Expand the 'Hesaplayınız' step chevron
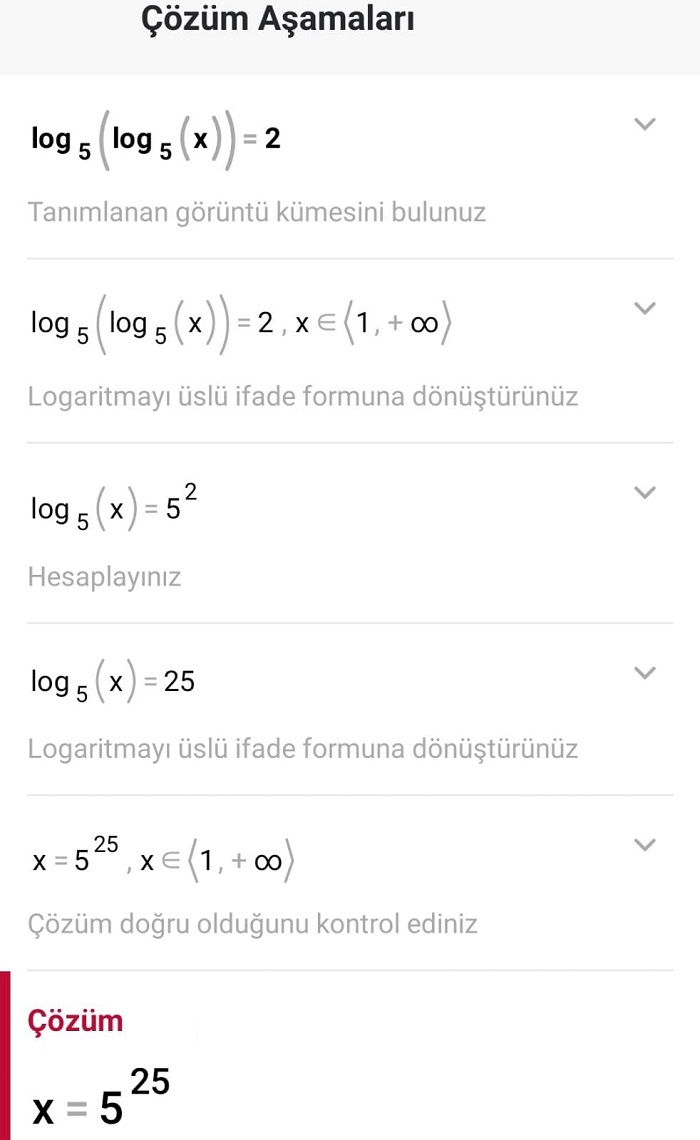 (645, 491)
